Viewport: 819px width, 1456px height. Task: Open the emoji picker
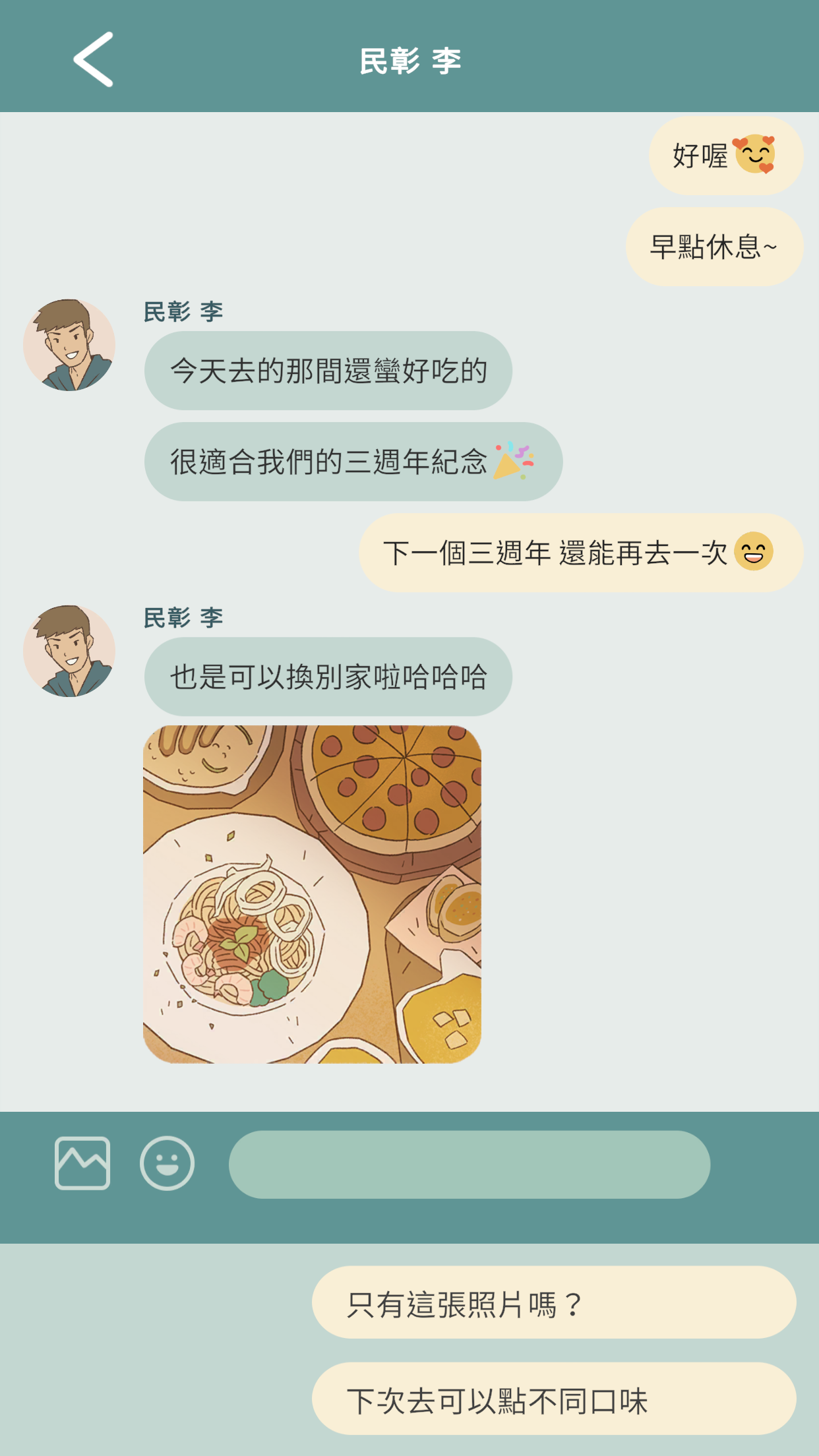click(x=167, y=1163)
